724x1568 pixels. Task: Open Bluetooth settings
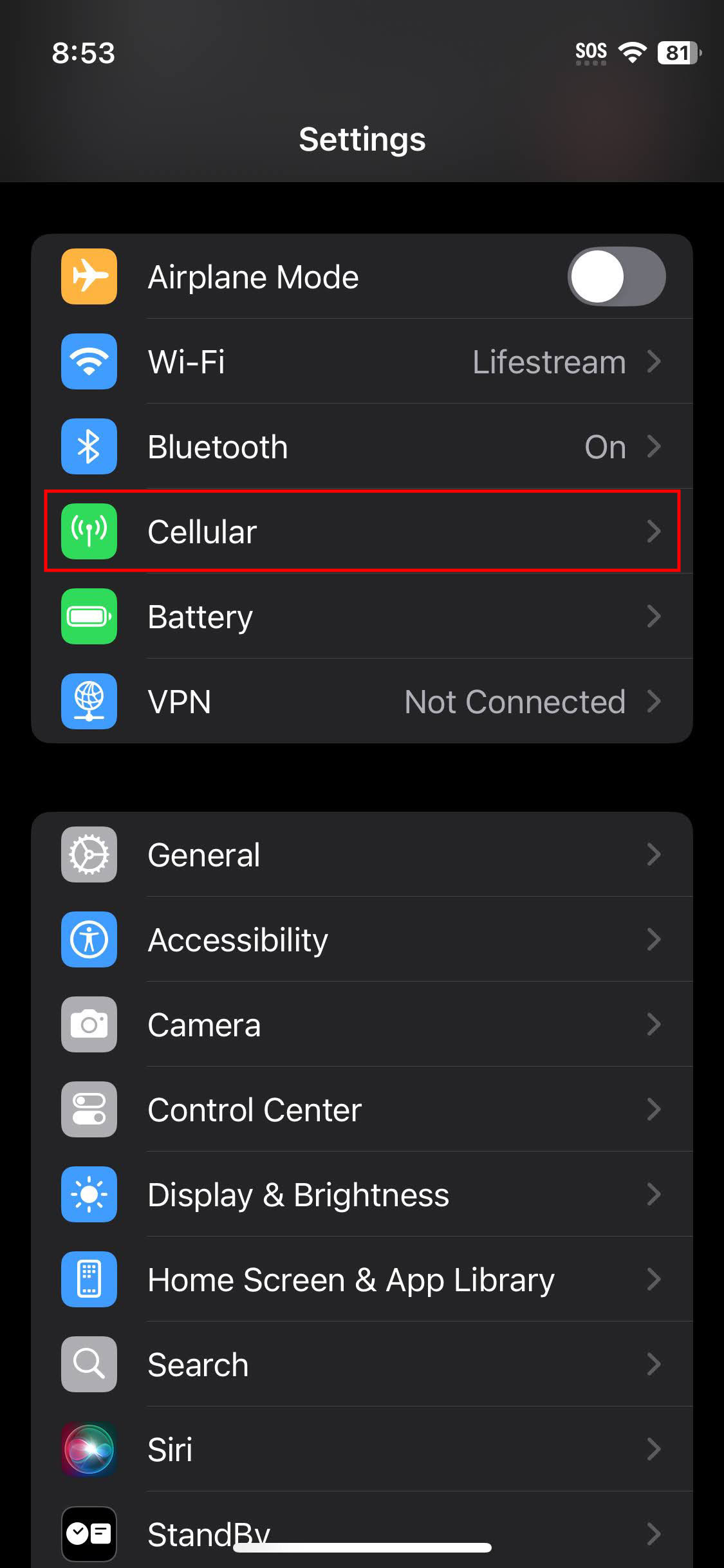pos(362,446)
